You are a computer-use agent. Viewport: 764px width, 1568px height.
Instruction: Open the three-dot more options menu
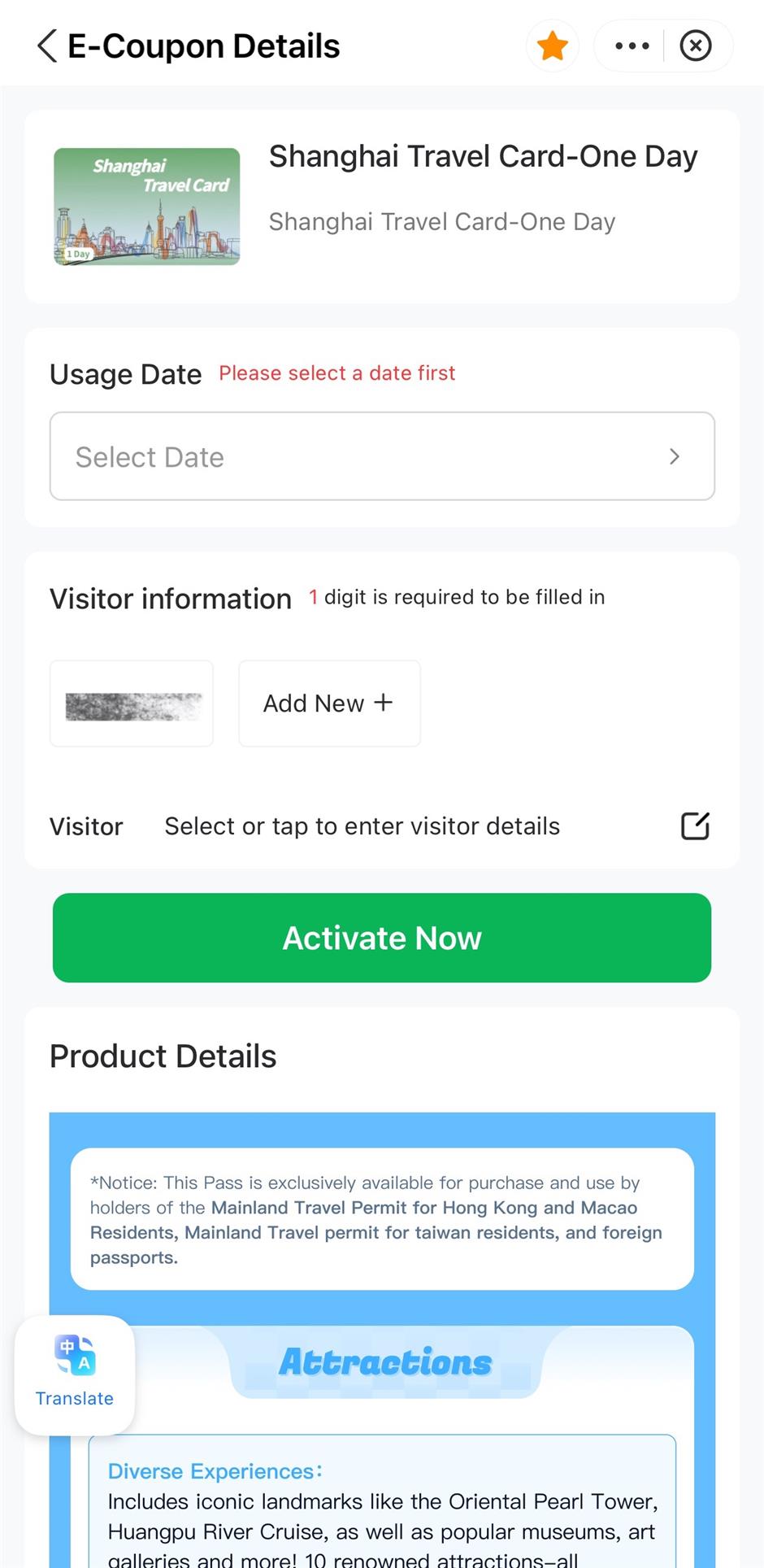tap(632, 46)
